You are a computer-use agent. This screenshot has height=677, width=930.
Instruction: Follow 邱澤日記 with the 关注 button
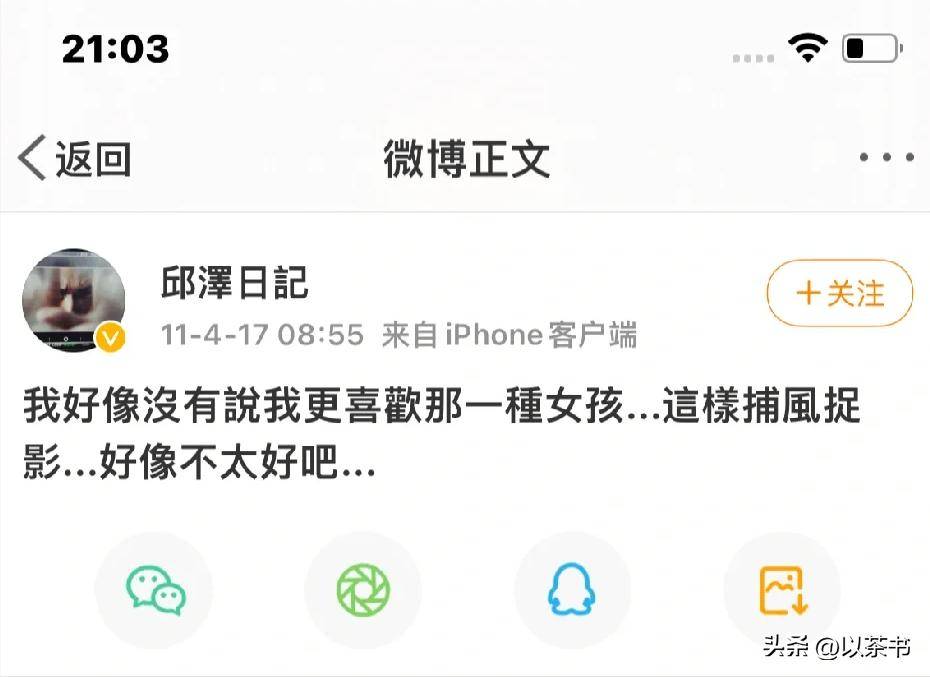[x=840, y=293]
